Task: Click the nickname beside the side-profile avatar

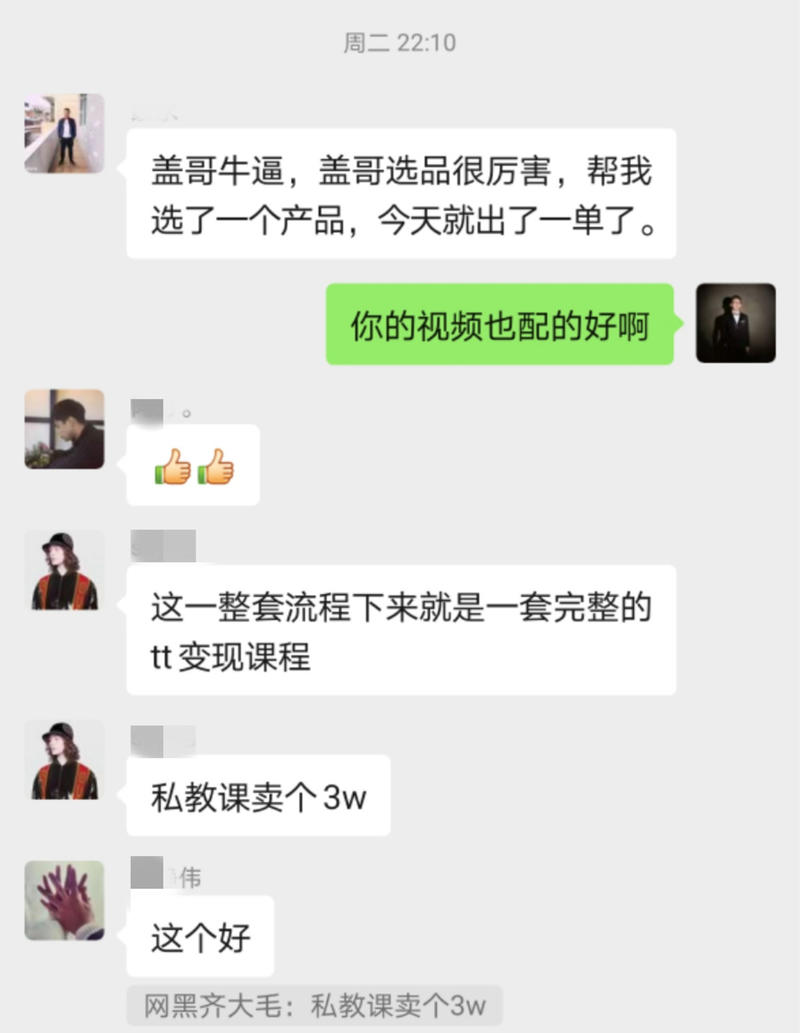Action: [150, 403]
